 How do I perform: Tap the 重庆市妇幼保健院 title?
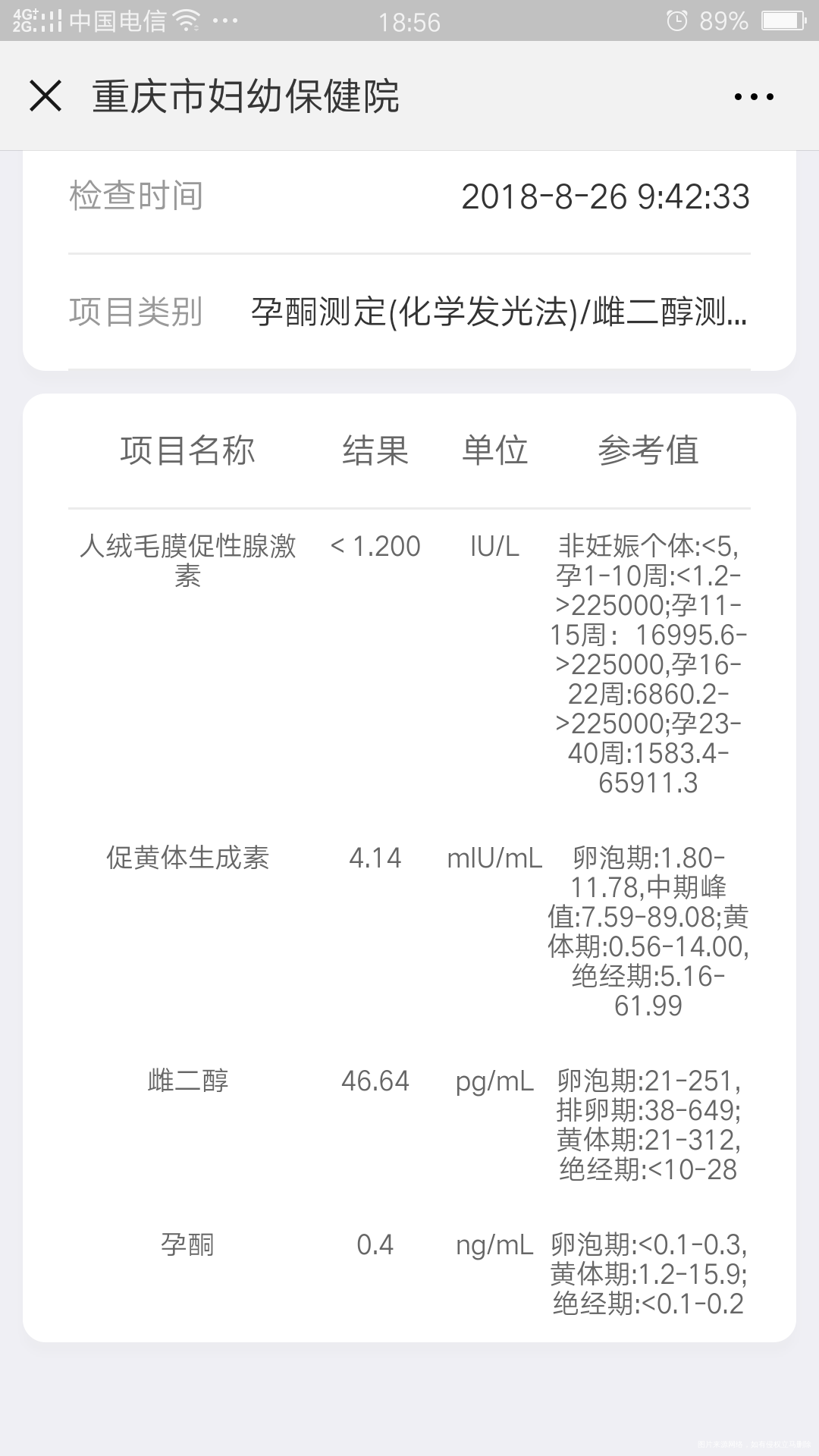pyautogui.click(x=248, y=96)
